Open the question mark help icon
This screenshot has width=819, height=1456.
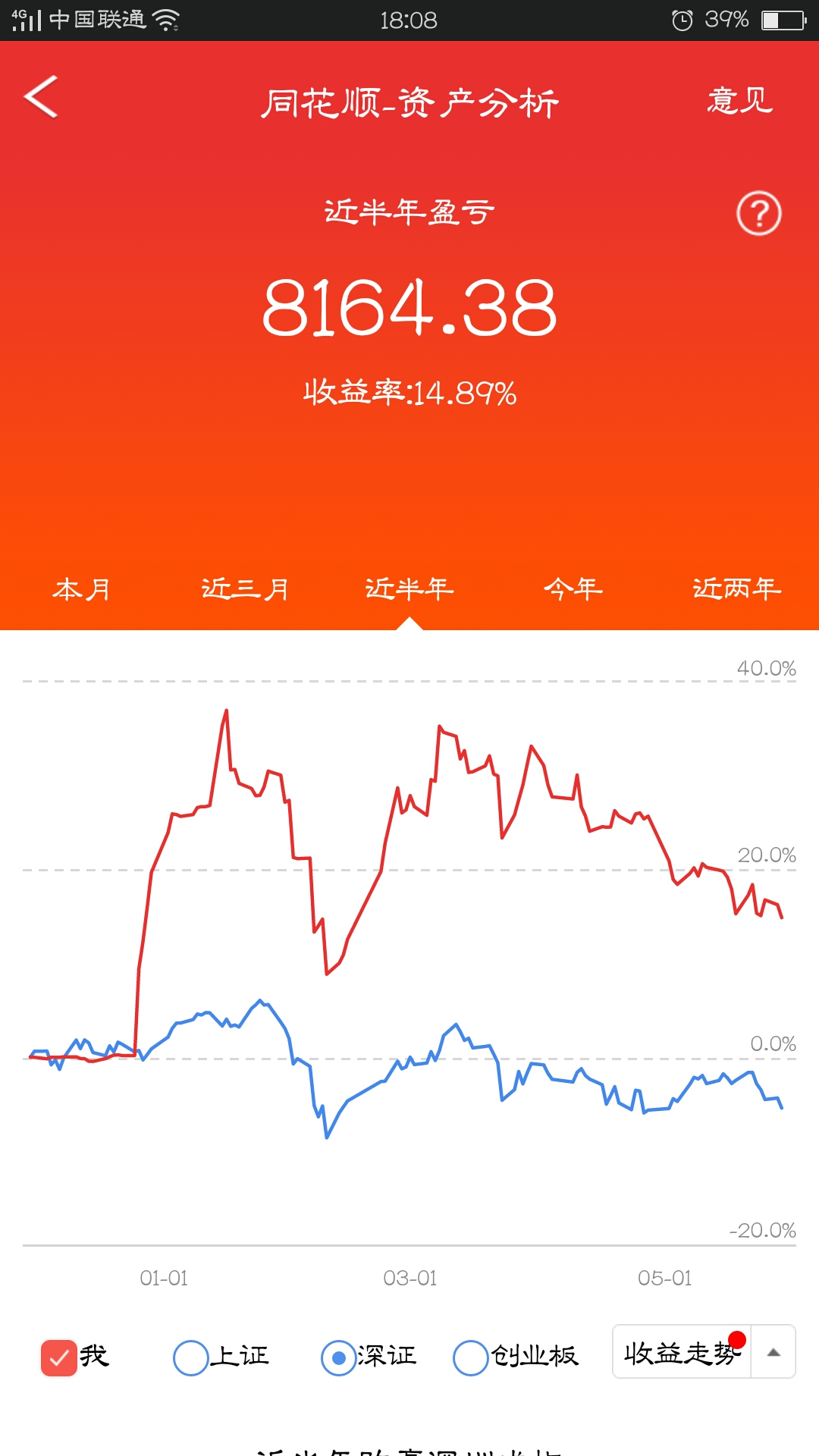coord(759,214)
